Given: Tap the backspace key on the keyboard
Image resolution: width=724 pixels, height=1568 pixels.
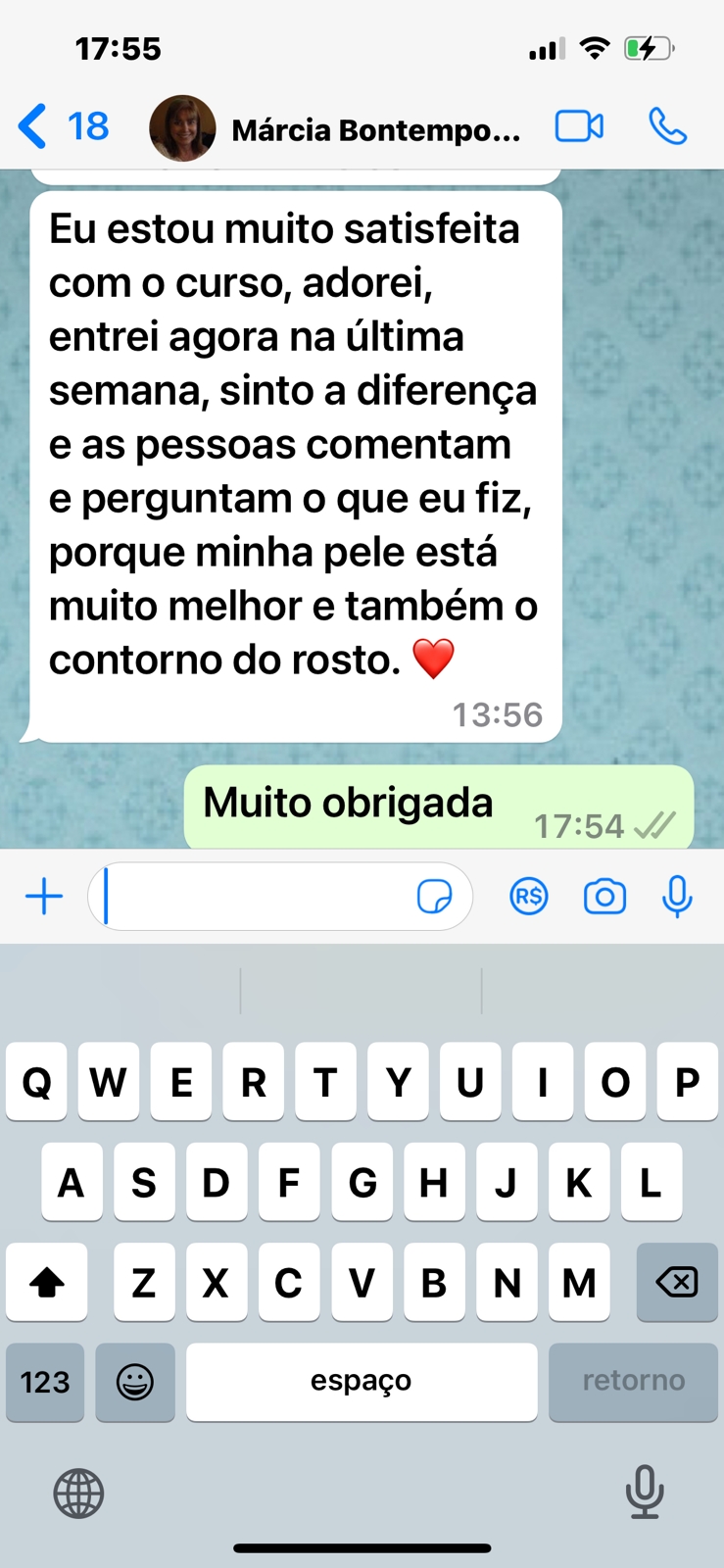Looking at the screenshot, I should coord(677,1282).
